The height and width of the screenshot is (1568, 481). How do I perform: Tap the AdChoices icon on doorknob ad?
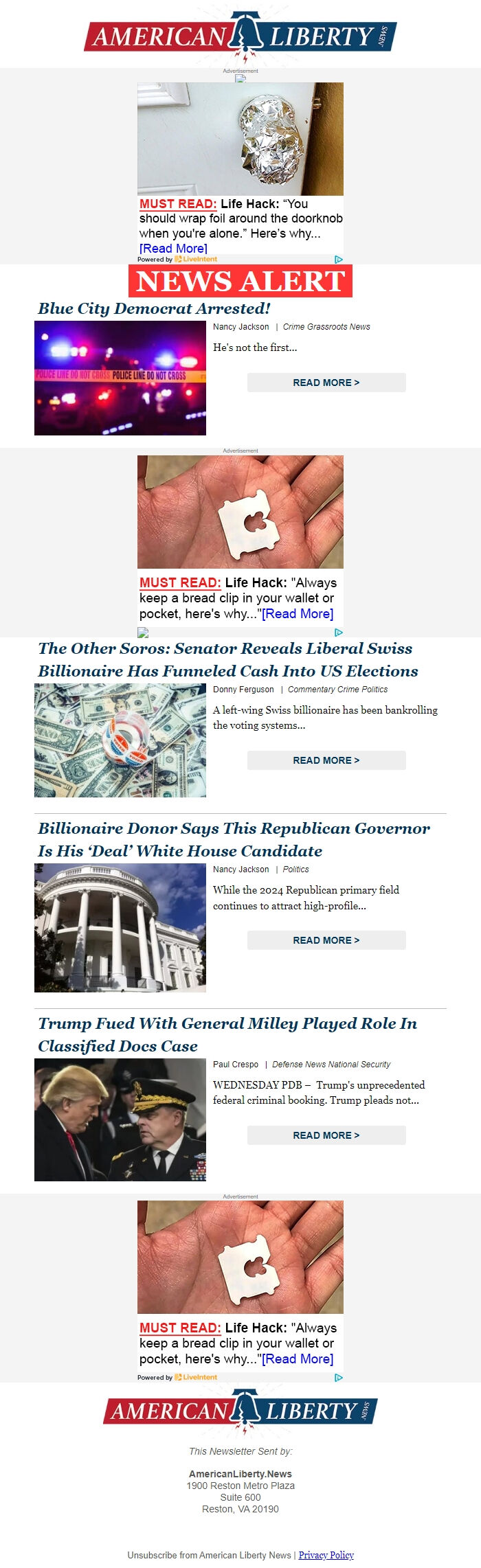click(x=338, y=259)
